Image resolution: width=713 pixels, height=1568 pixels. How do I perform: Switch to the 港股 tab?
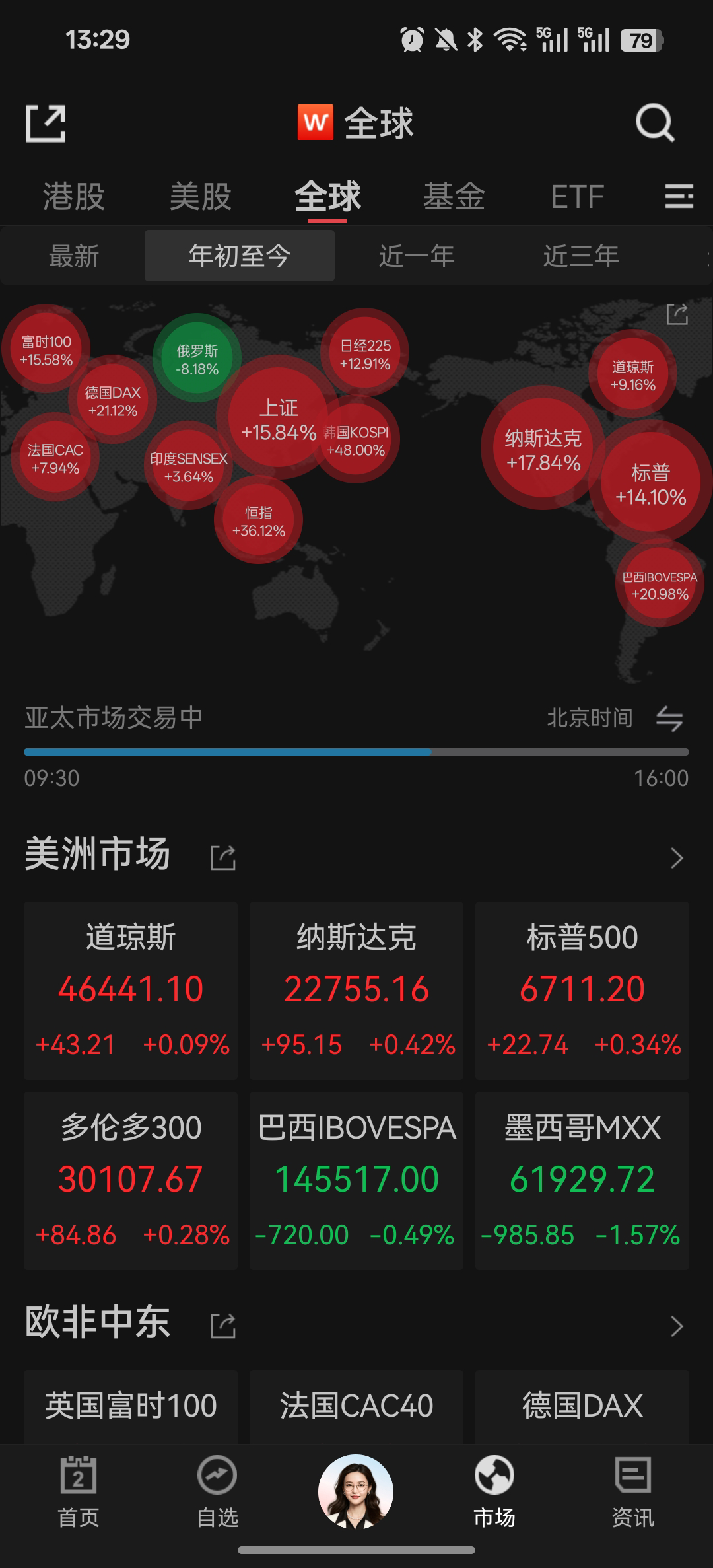(x=74, y=196)
